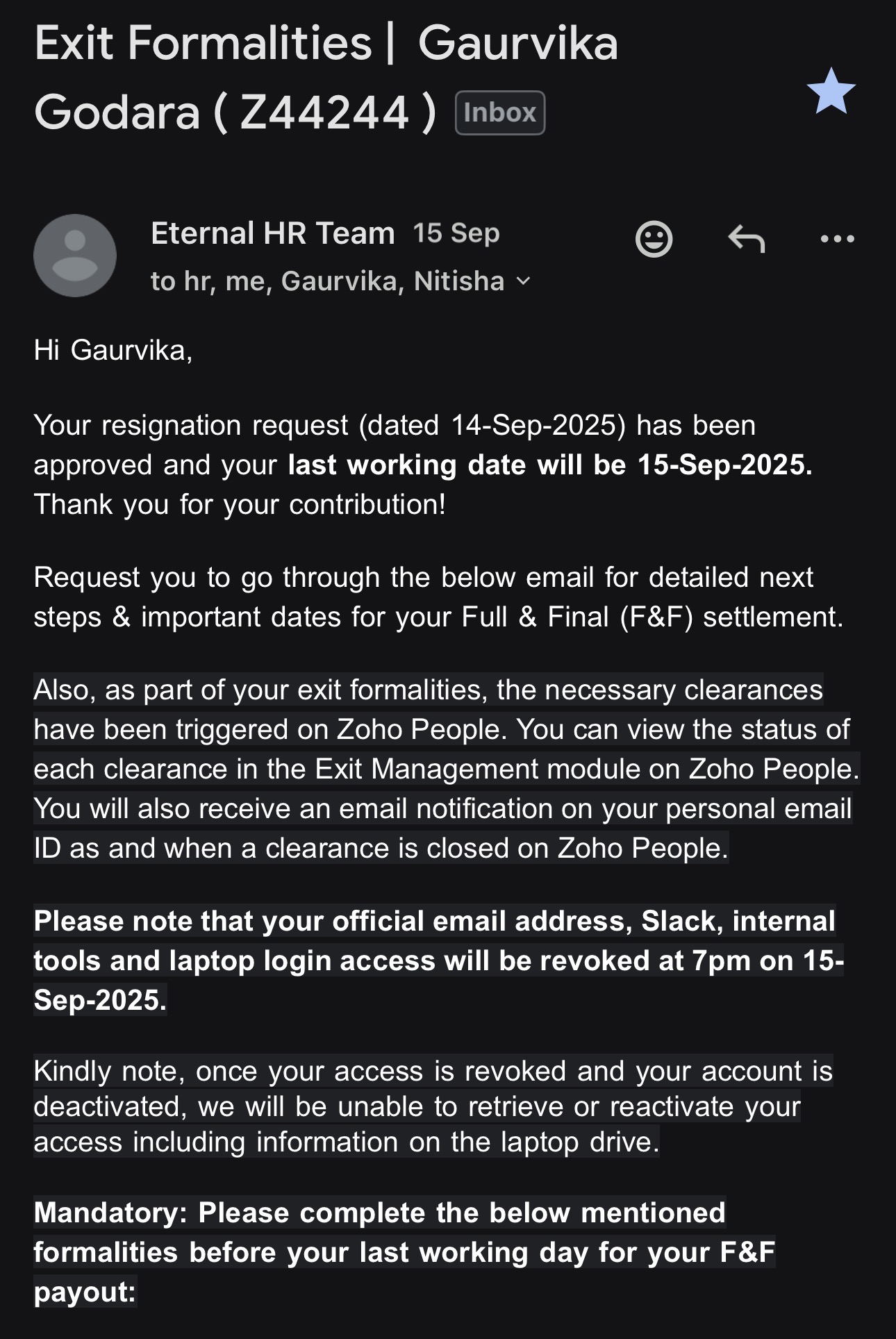The width and height of the screenshot is (896, 1339).
Task: Open Eternal HR Team sender avatar
Action: click(75, 256)
